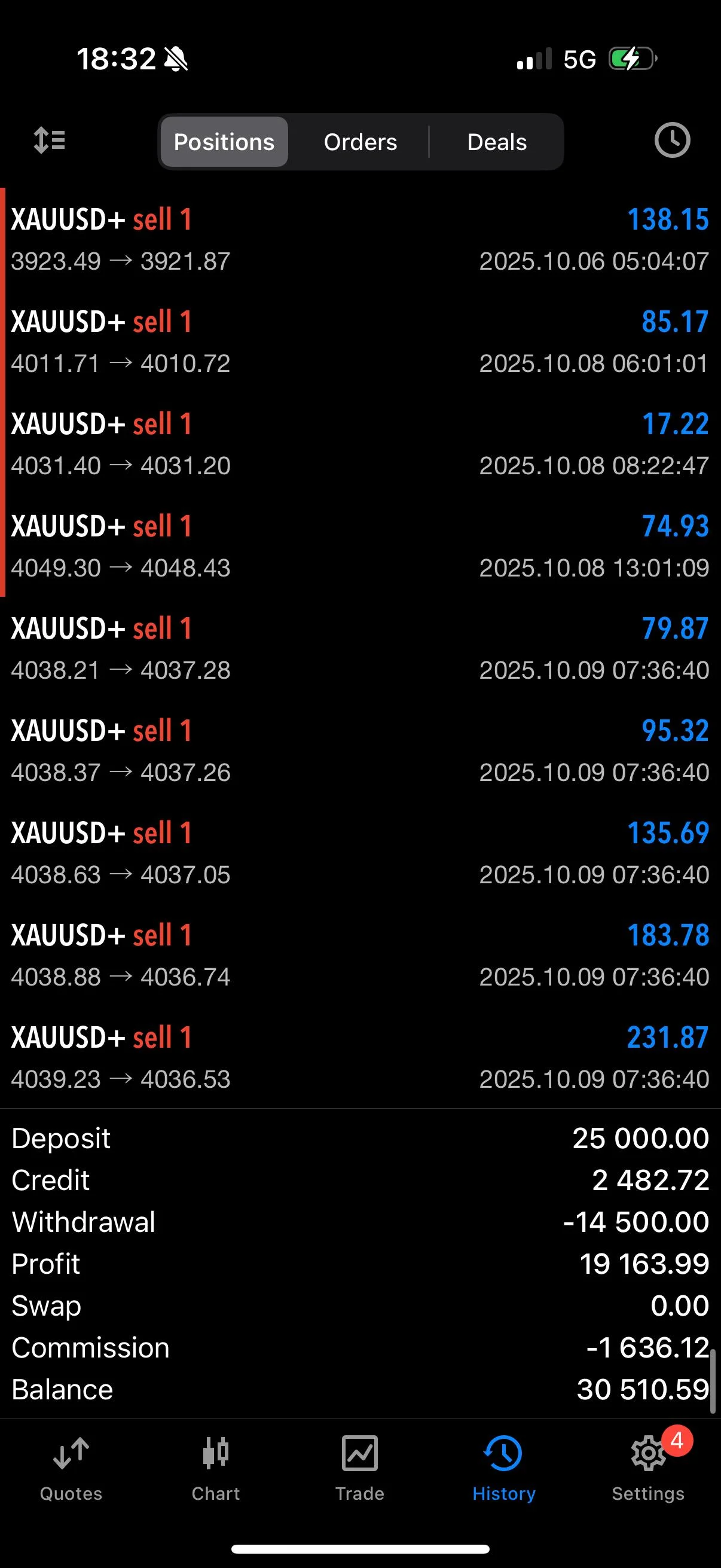The width and height of the screenshot is (721, 1568).
Task: Select the Positions segment
Action: click(224, 142)
